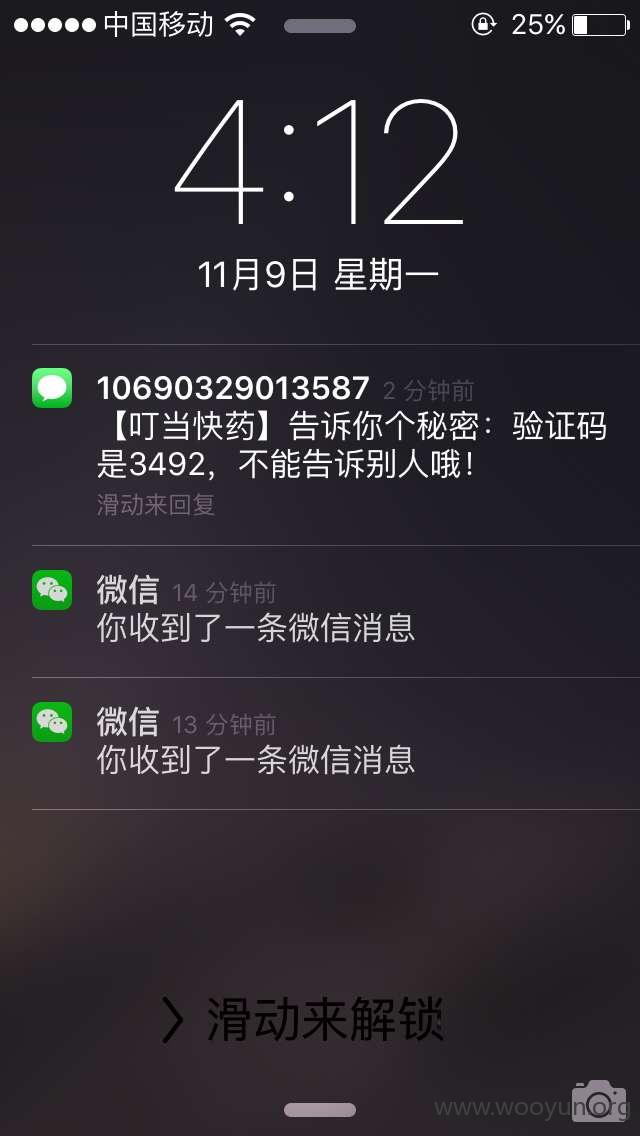Viewport: 640px width, 1136px height.
Task: Open the WeChat notification from 13 分钟前
Action: click(320, 743)
